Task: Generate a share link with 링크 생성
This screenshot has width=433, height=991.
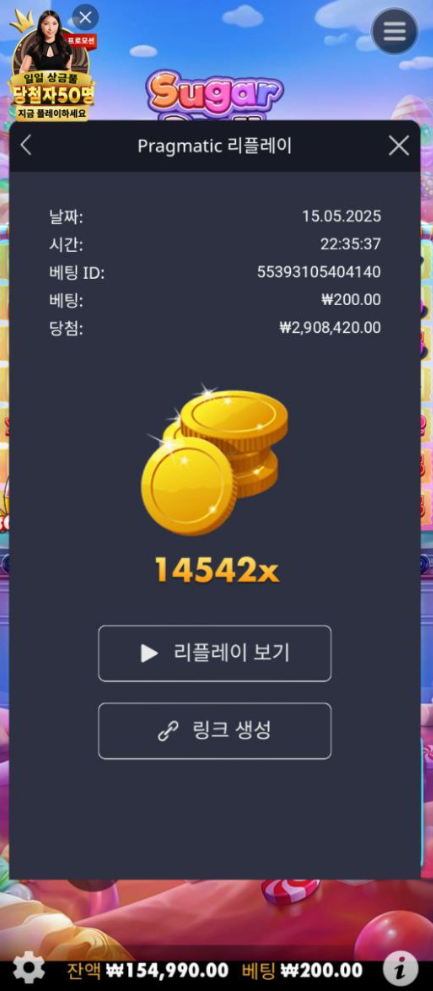Action: coord(214,731)
